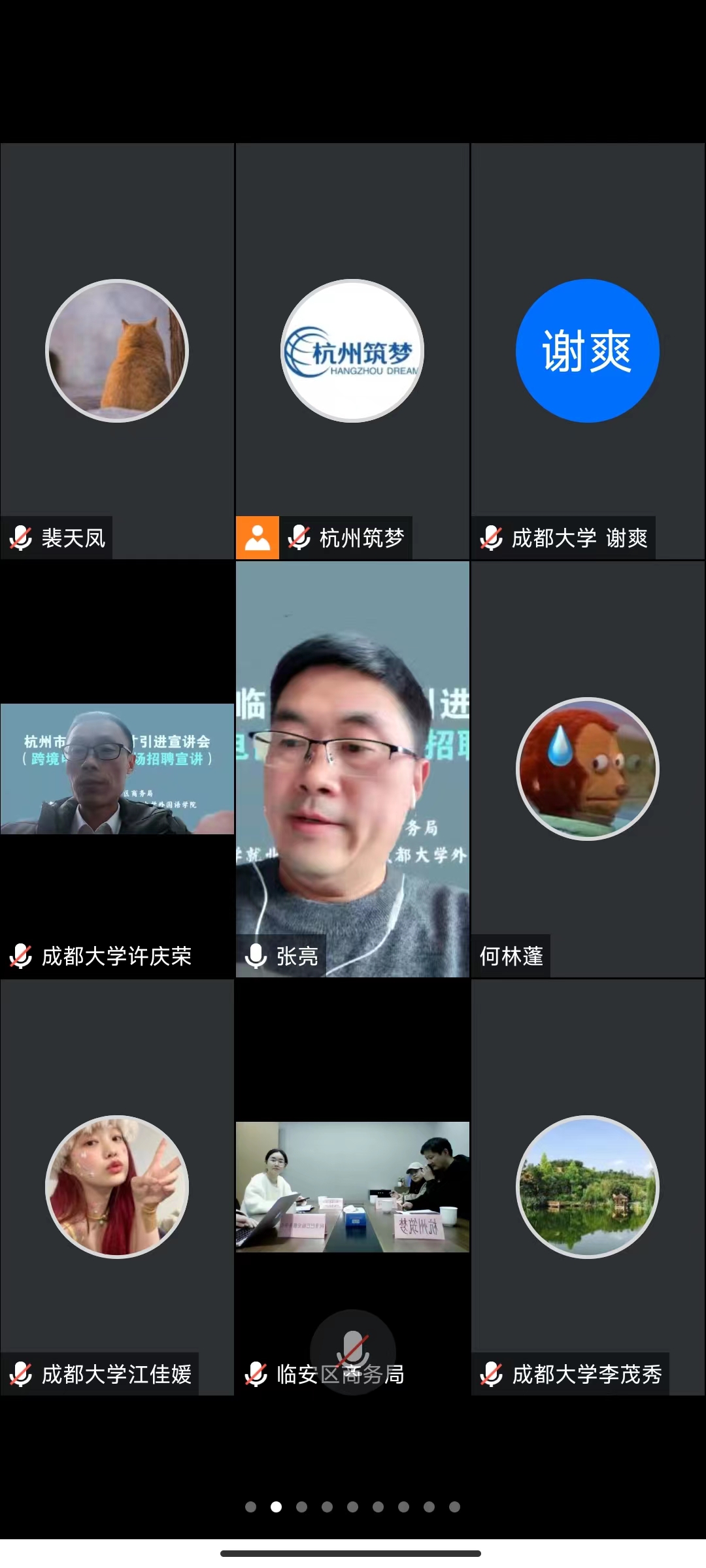Image resolution: width=706 pixels, height=1568 pixels.
Task: Open 成都大学江佳媛's participant tile
Action: tap(117, 1187)
